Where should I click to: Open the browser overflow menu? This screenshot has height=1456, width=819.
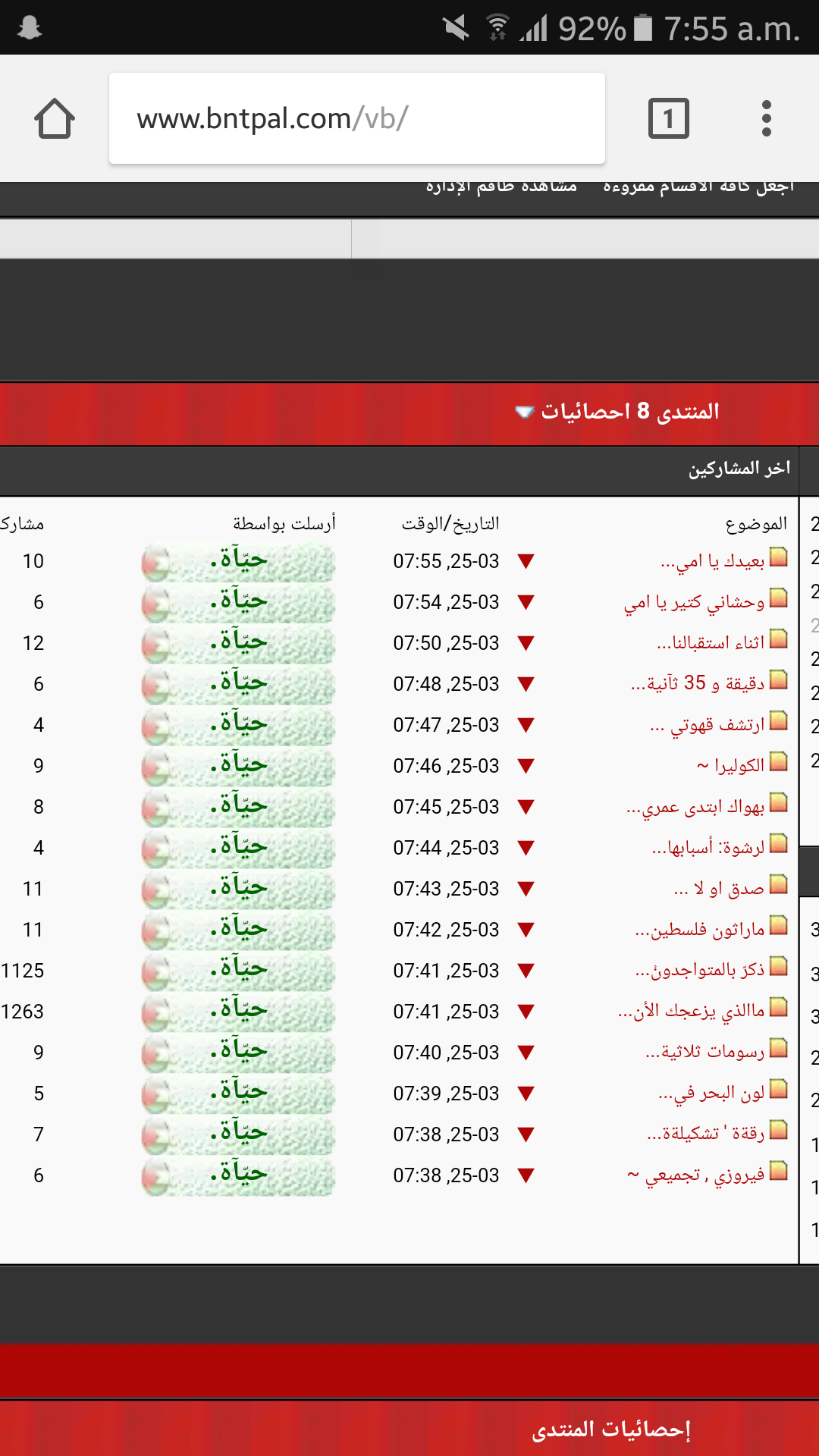click(767, 118)
